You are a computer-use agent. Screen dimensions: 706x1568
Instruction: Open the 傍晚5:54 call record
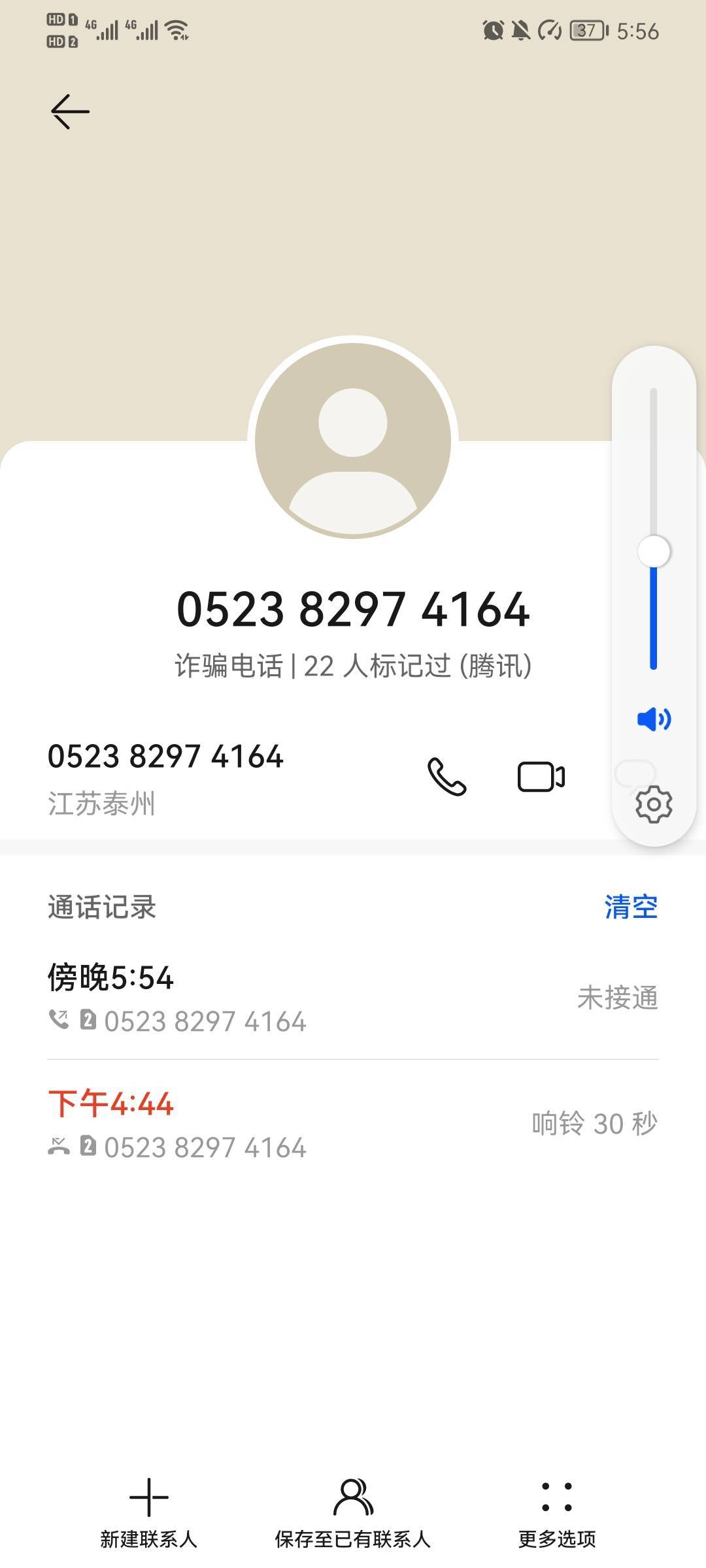(x=353, y=997)
